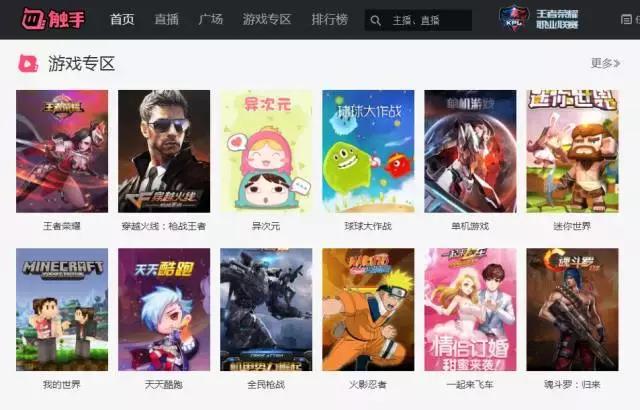640x410 pixels.
Task: Tap 更多 to see more games
Action: point(605,63)
